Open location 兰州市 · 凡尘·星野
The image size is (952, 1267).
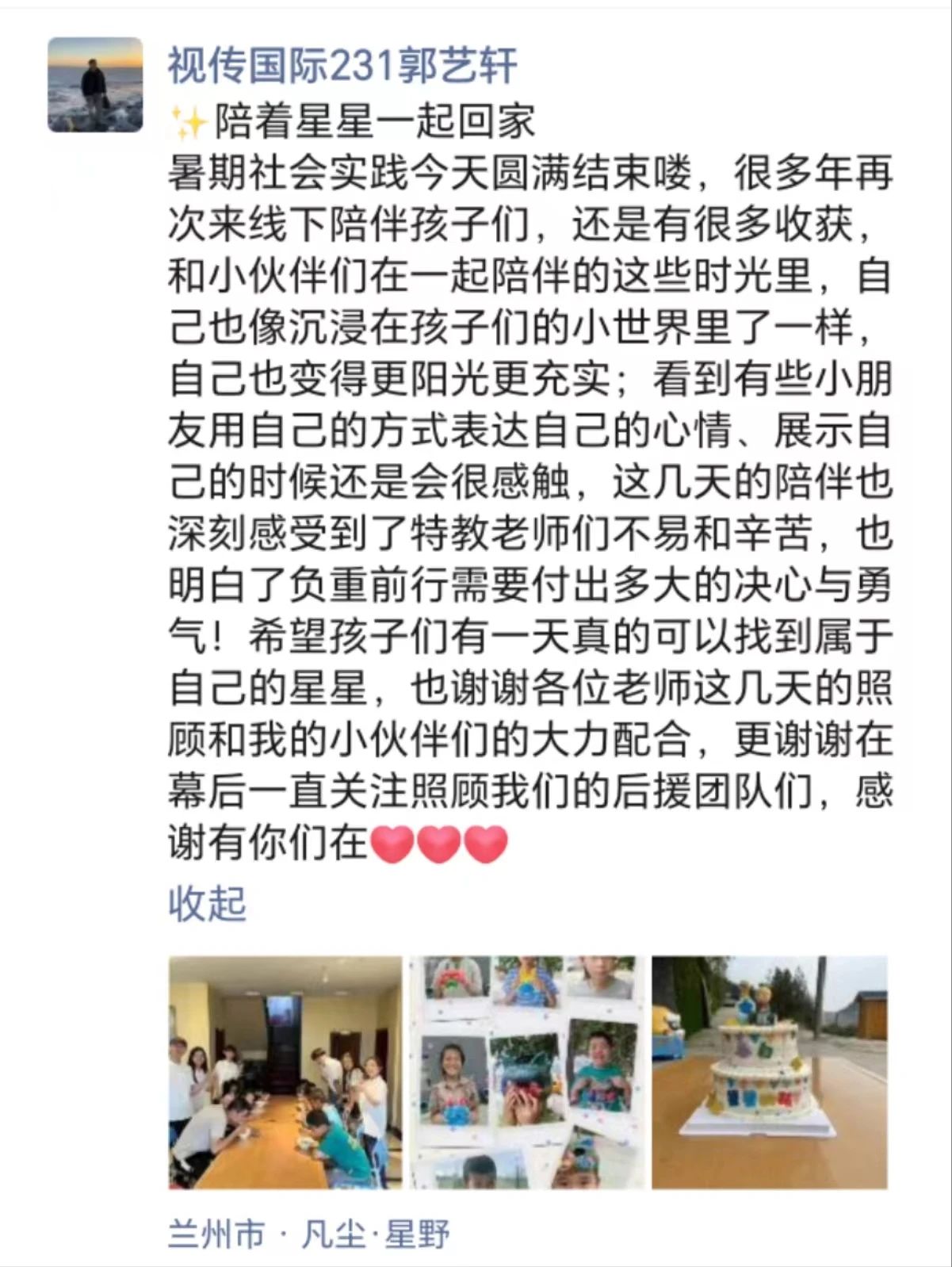(309, 1234)
